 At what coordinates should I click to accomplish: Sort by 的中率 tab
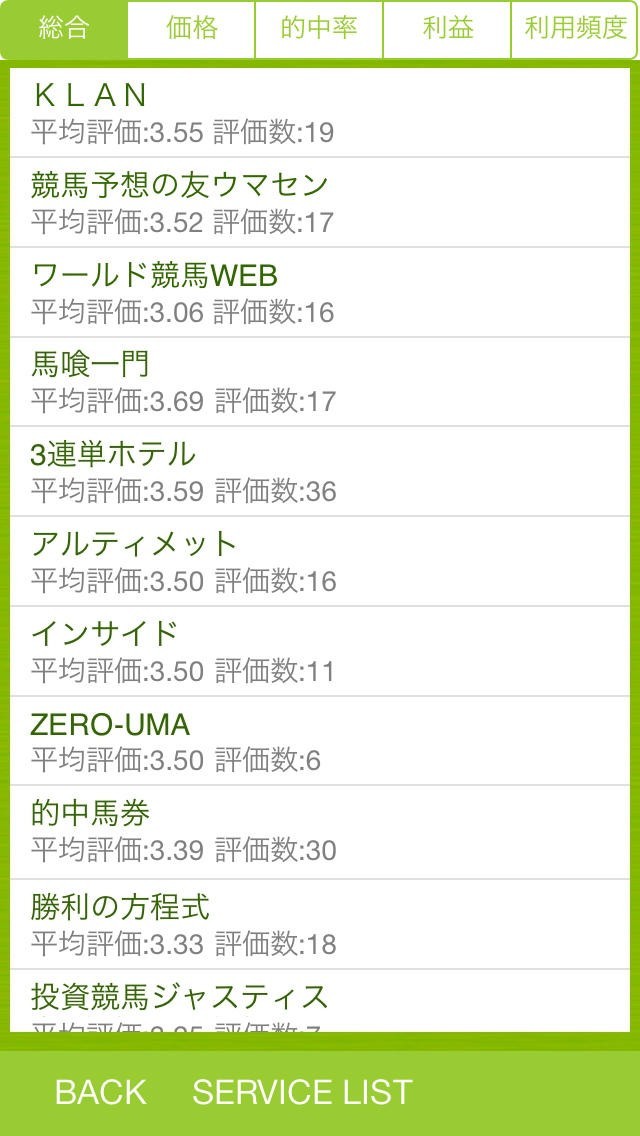point(319,29)
